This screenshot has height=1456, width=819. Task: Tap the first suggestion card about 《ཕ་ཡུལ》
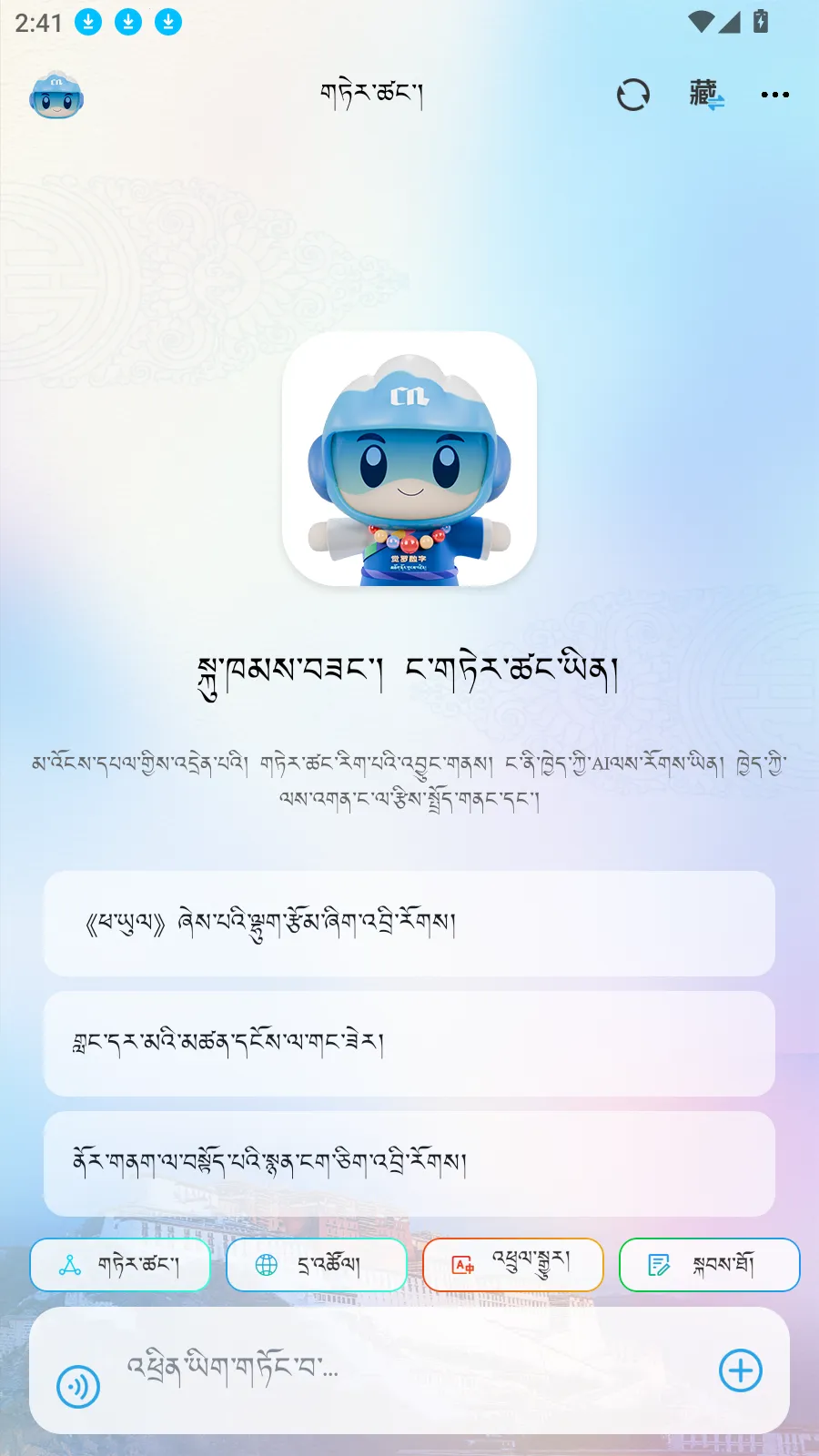[x=409, y=924]
